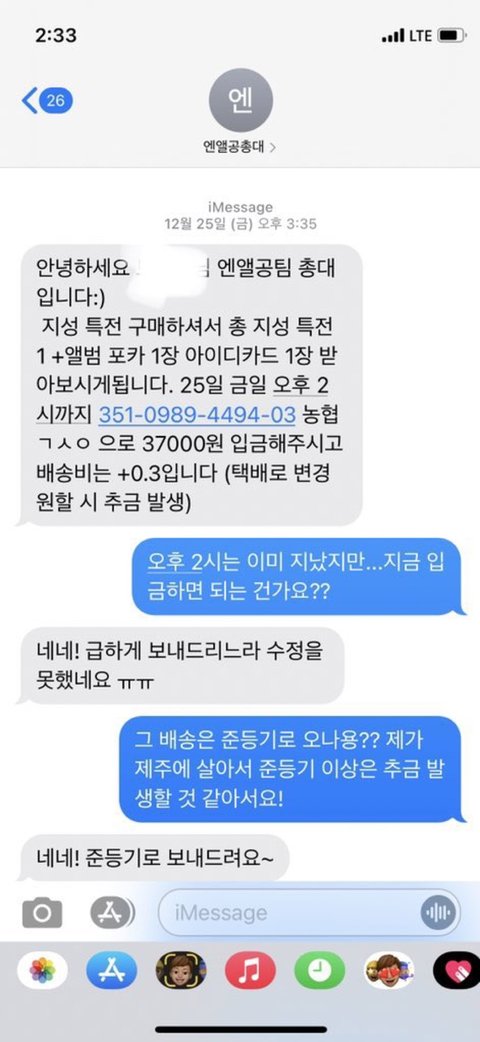The image size is (480, 1042).
Task: Open the Photos app in the drawer
Action: coord(42,970)
